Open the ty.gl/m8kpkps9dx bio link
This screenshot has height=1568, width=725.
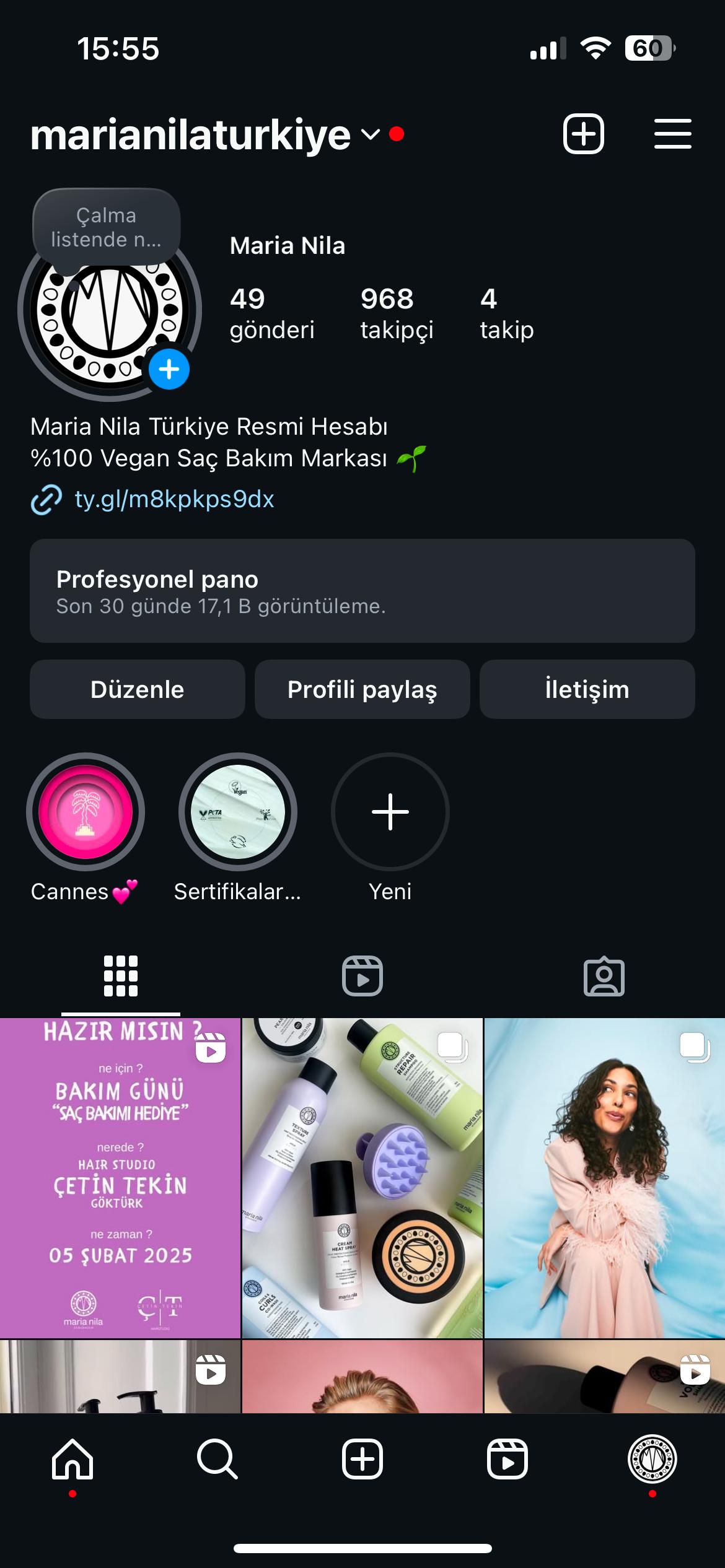[x=174, y=499]
